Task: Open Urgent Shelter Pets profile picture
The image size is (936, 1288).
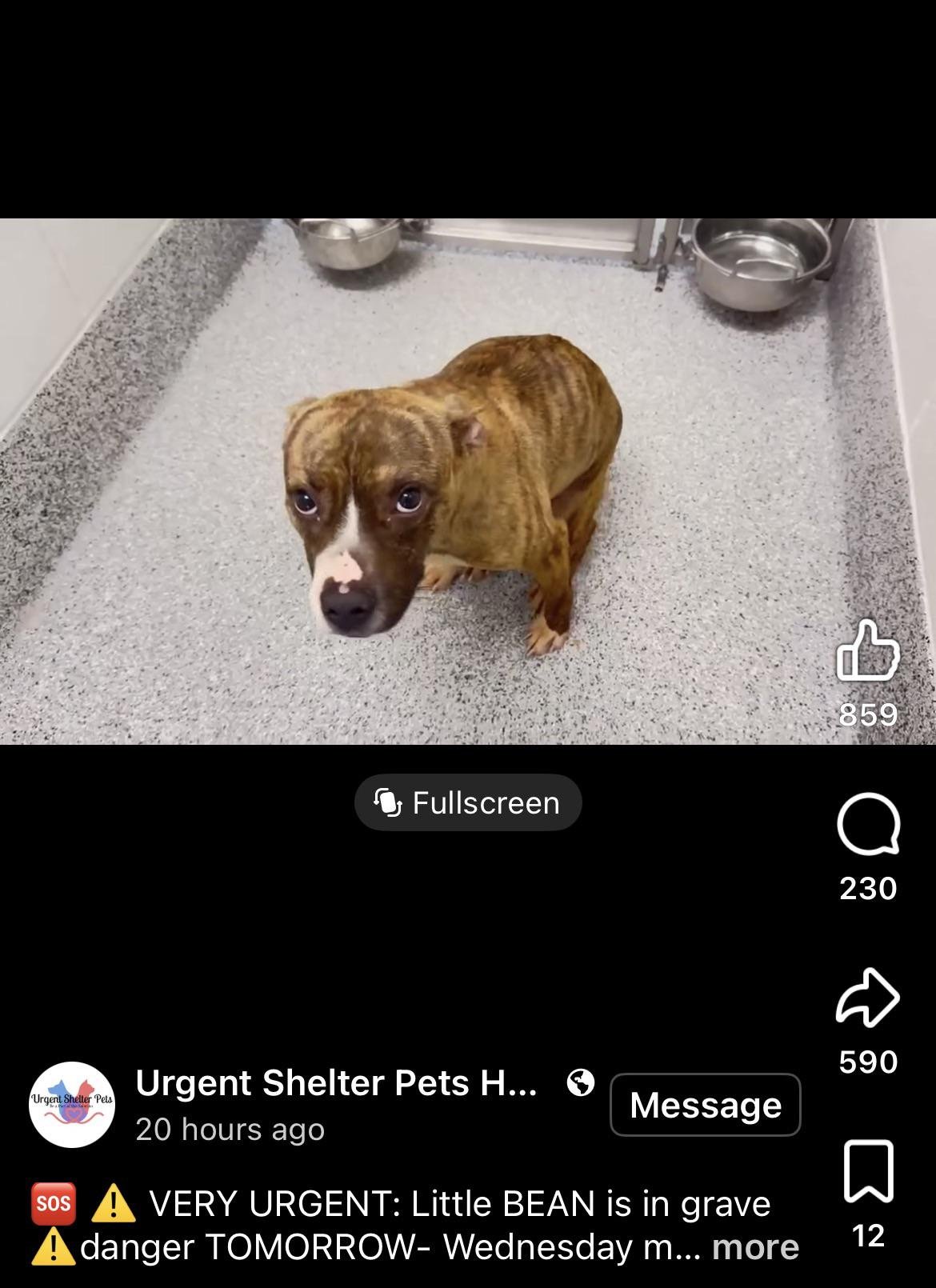Action: click(72, 1105)
